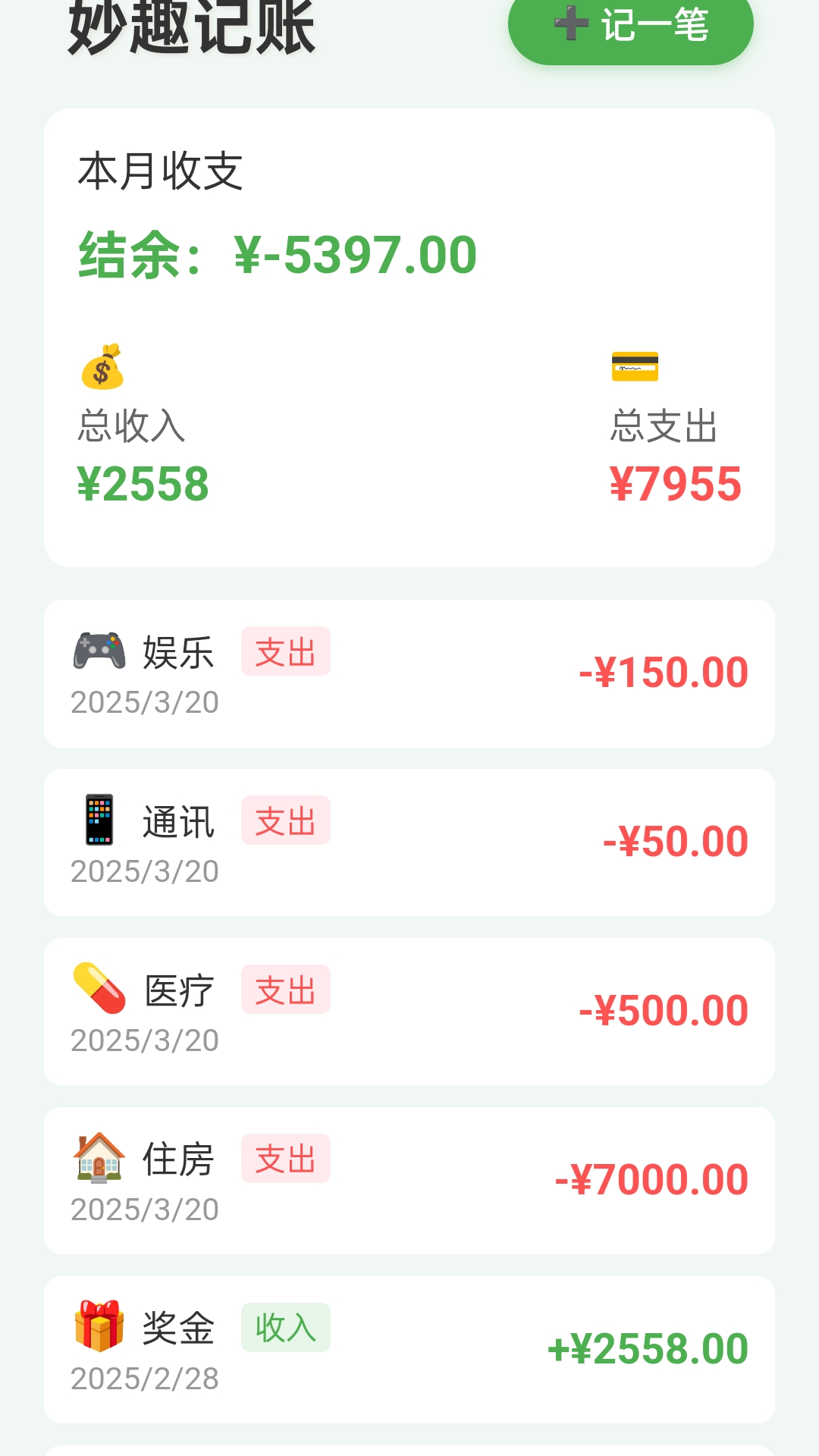Select the credit card icon above 总支出
Viewport: 819px width, 1456px height.
pos(637,367)
